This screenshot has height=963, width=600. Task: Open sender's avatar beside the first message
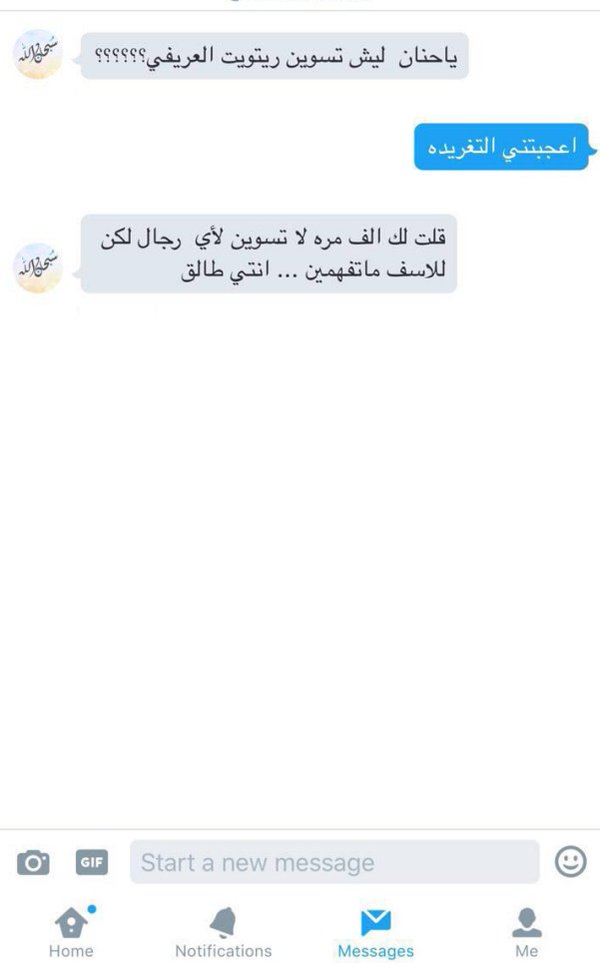tap(39, 56)
